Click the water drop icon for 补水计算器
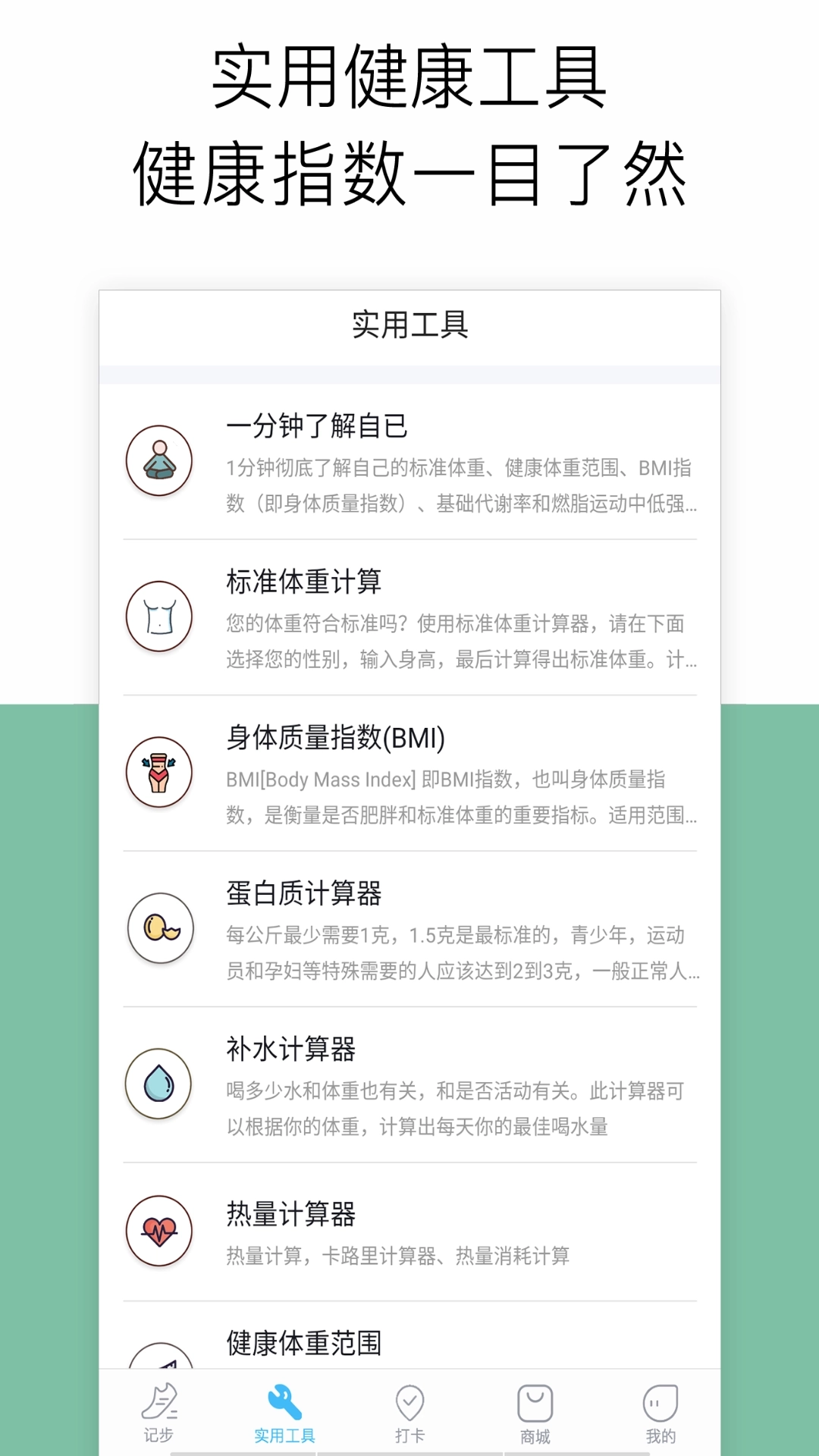Screen dimensions: 819x1456 point(159,1084)
